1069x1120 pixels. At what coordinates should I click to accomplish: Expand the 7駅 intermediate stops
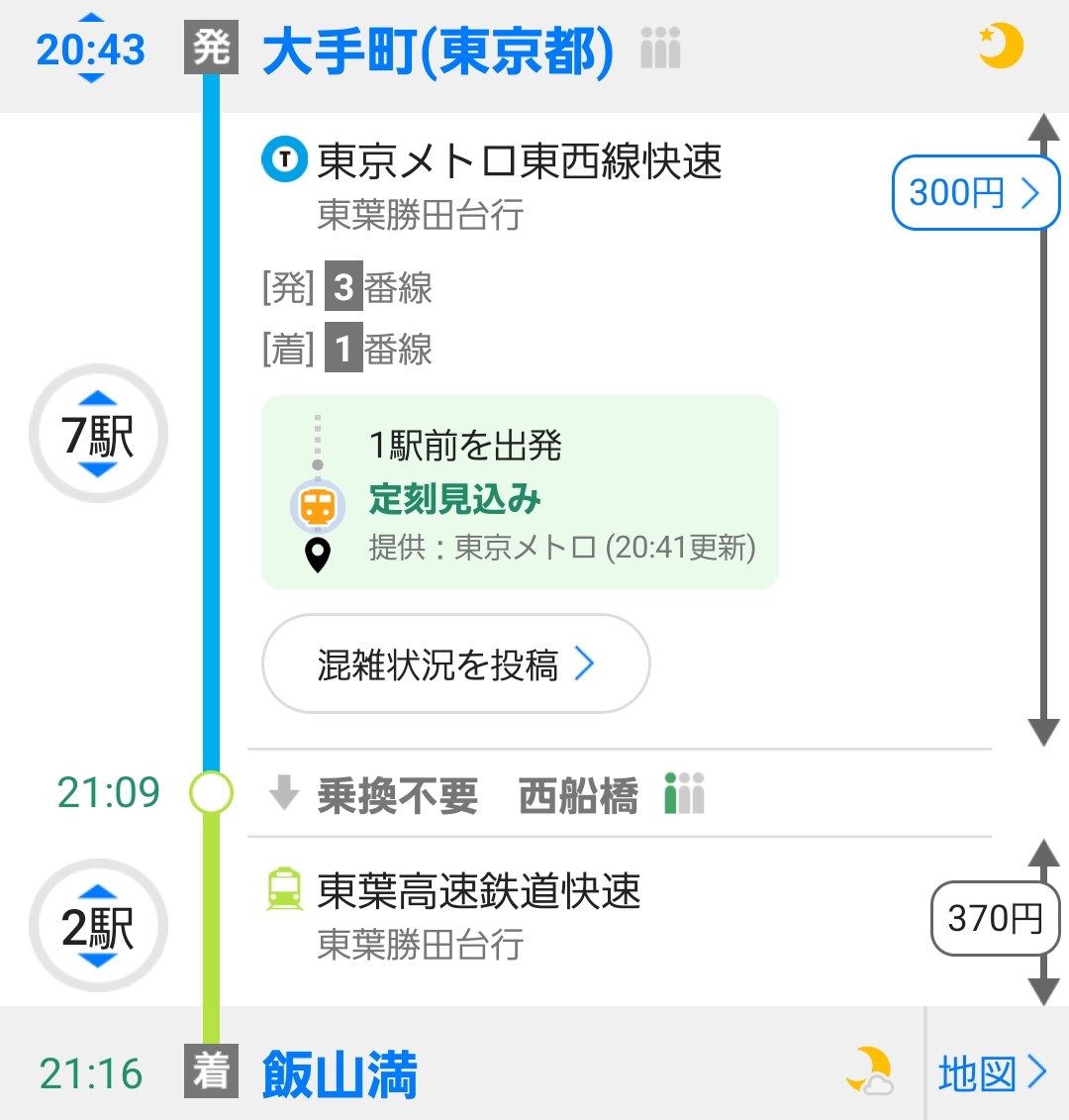point(98,434)
